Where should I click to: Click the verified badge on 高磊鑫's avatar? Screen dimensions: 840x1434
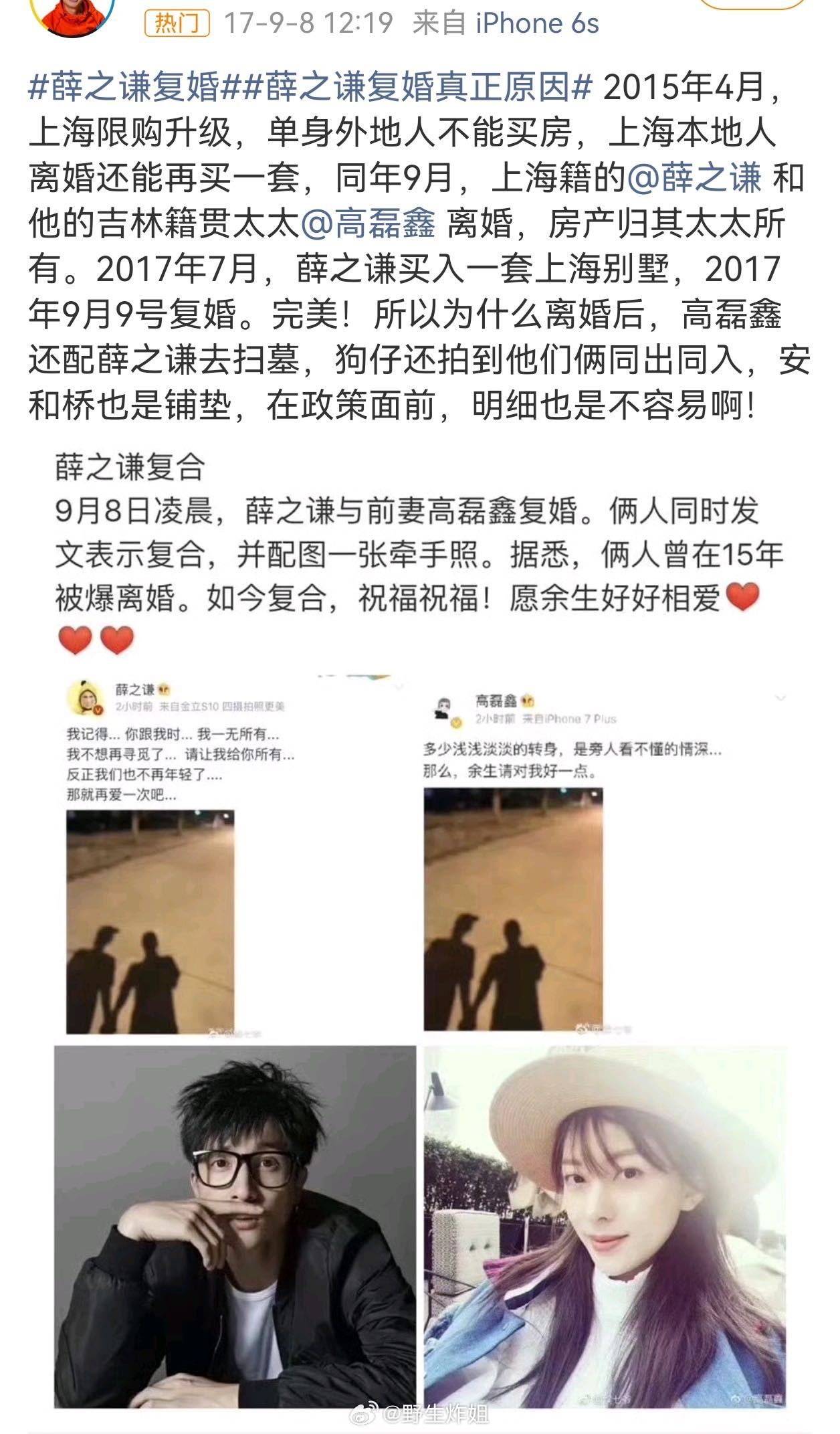(455, 721)
